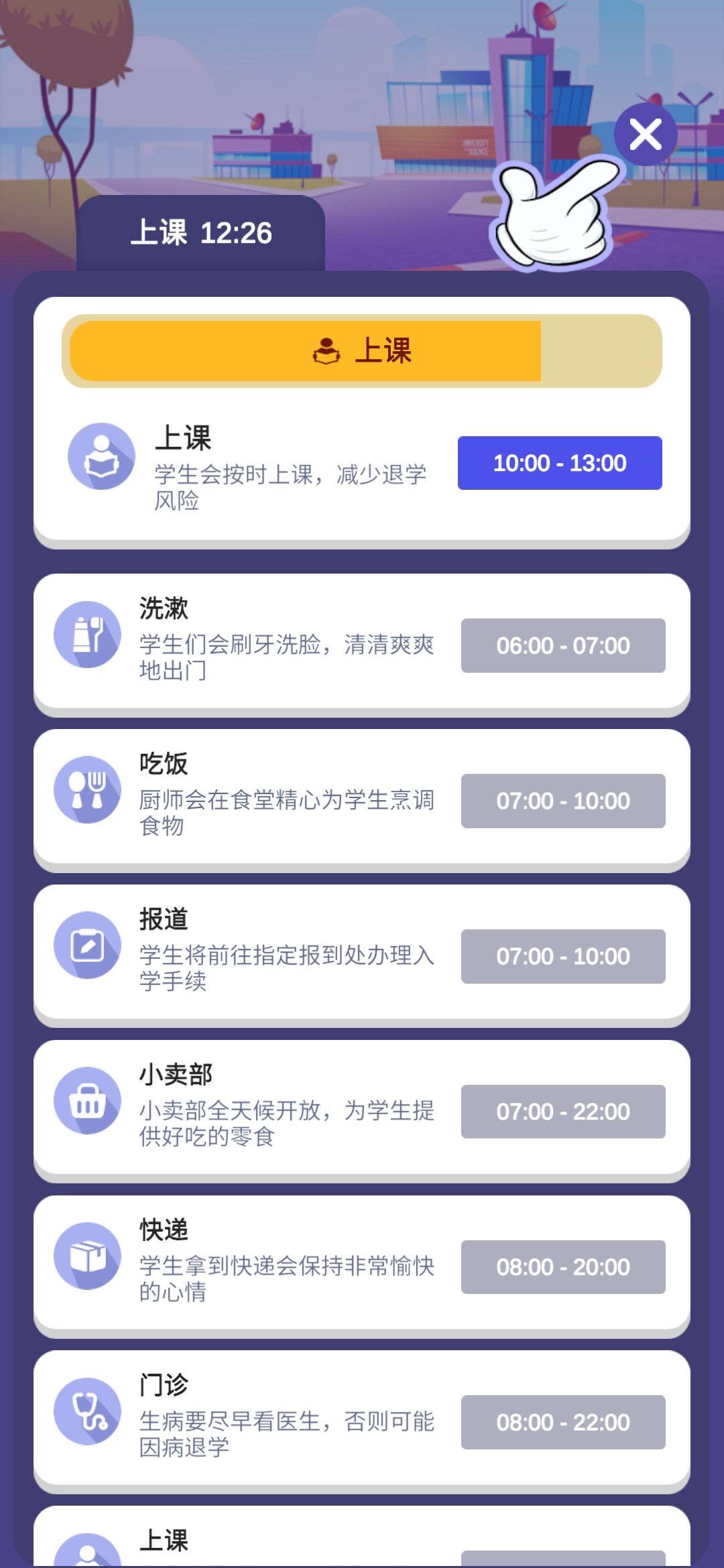Viewport: 724px width, 1568px height.
Task: Close the schedule popup
Action: pos(646,135)
